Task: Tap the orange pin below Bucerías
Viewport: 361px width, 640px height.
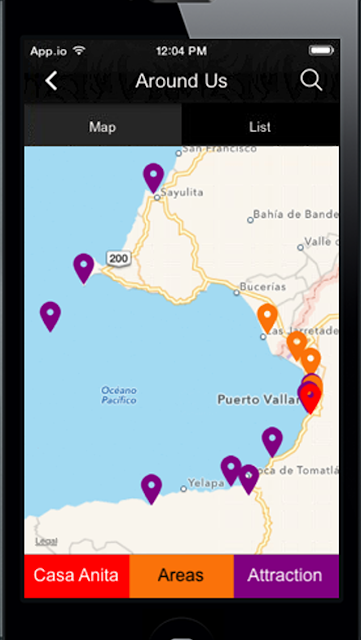Action: click(267, 319)
